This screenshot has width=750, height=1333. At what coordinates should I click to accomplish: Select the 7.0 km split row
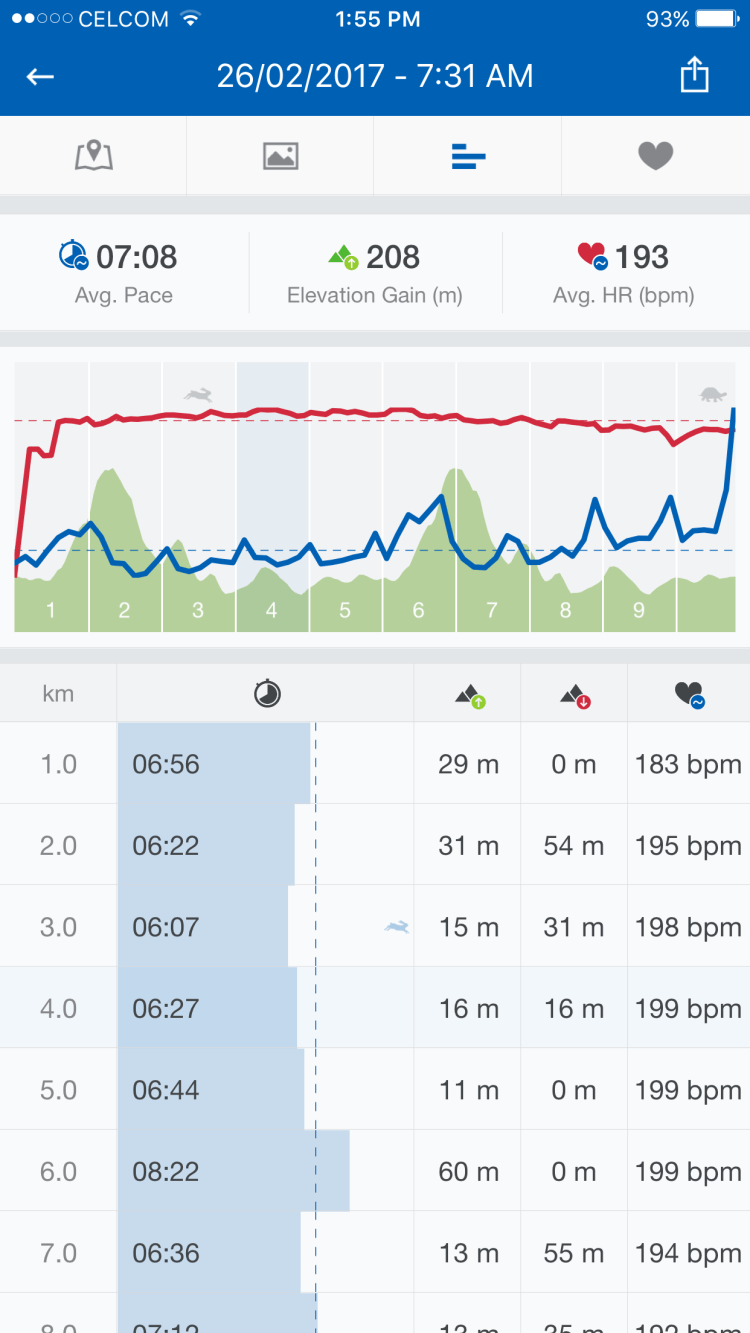[x=375, y=1252]
